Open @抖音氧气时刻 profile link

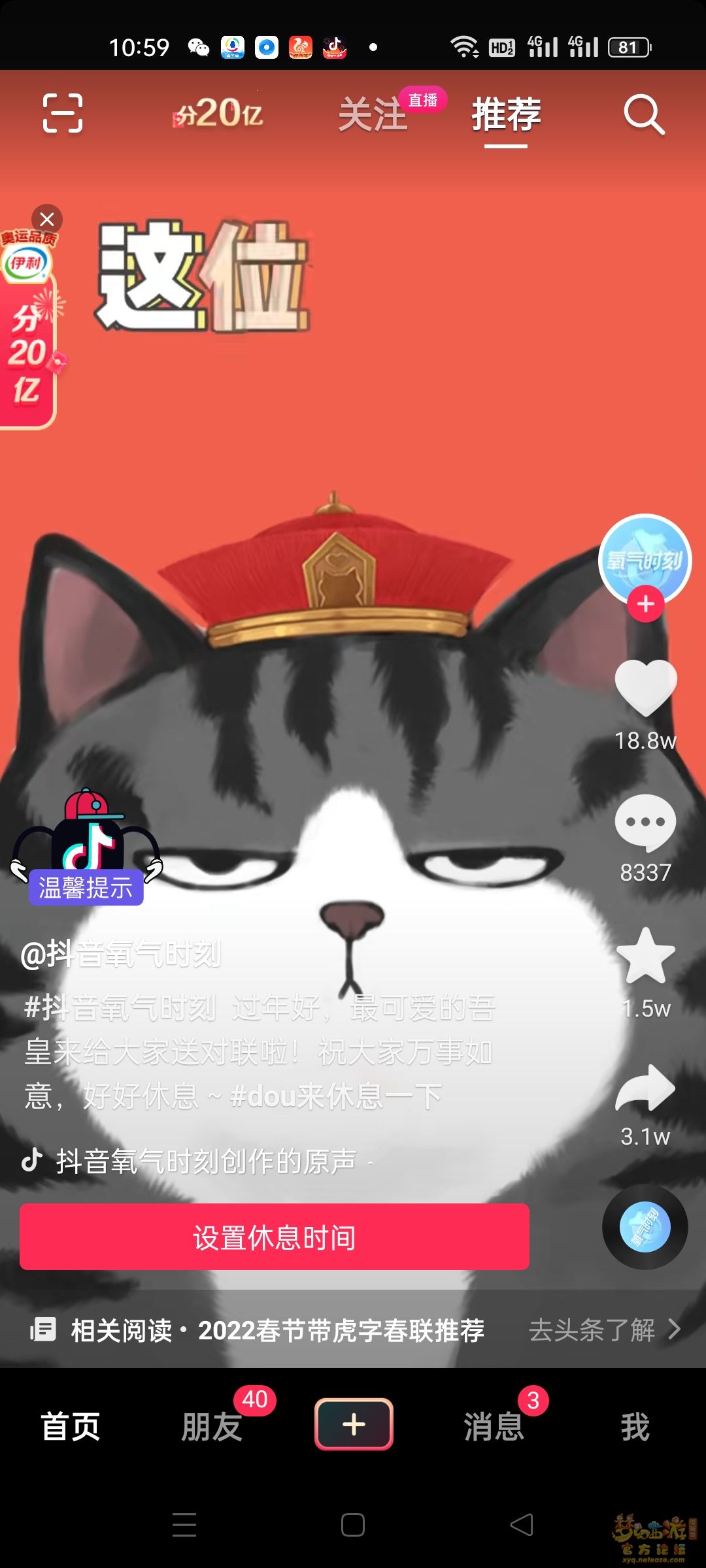click(121, 955)
